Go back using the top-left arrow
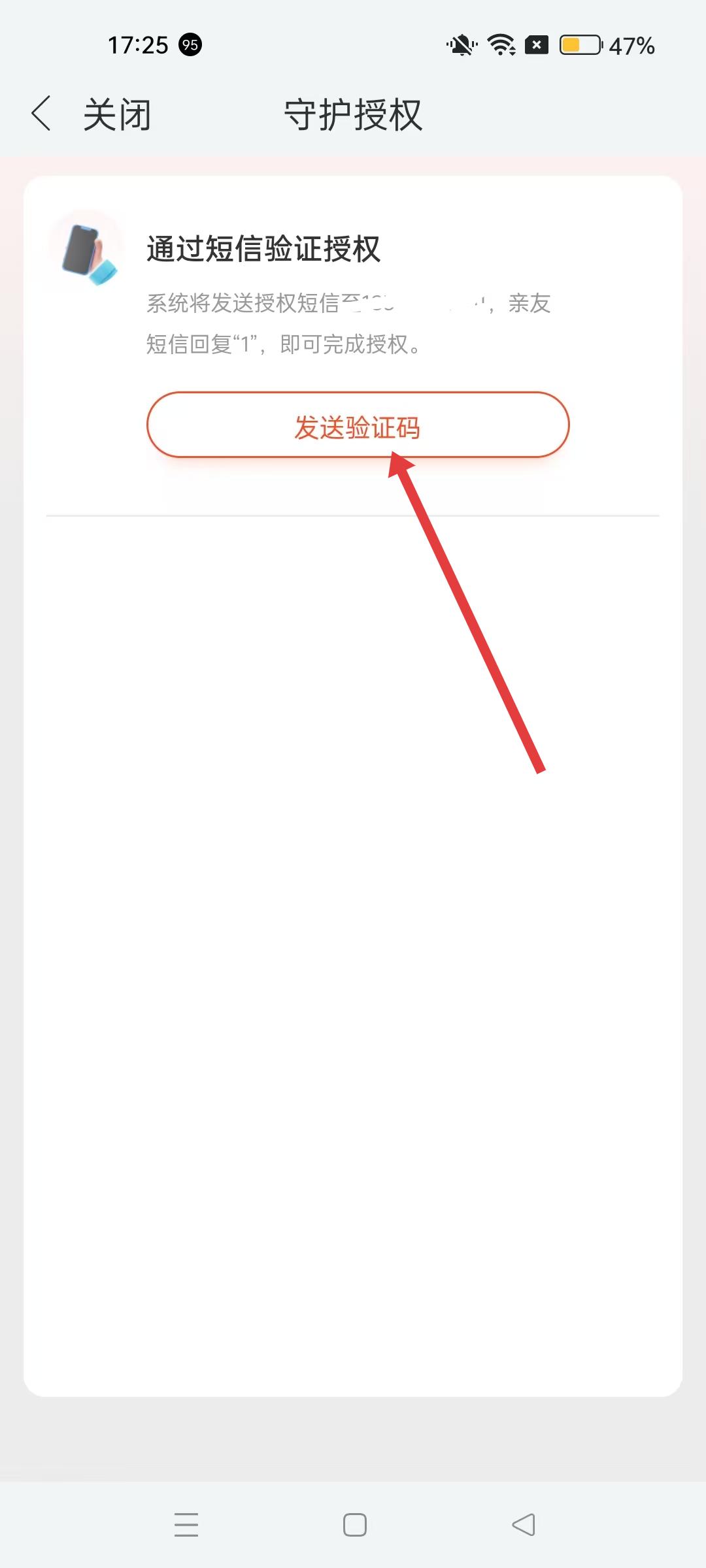The width and height of the screenshot is (706, 1568). pos(41,114)
